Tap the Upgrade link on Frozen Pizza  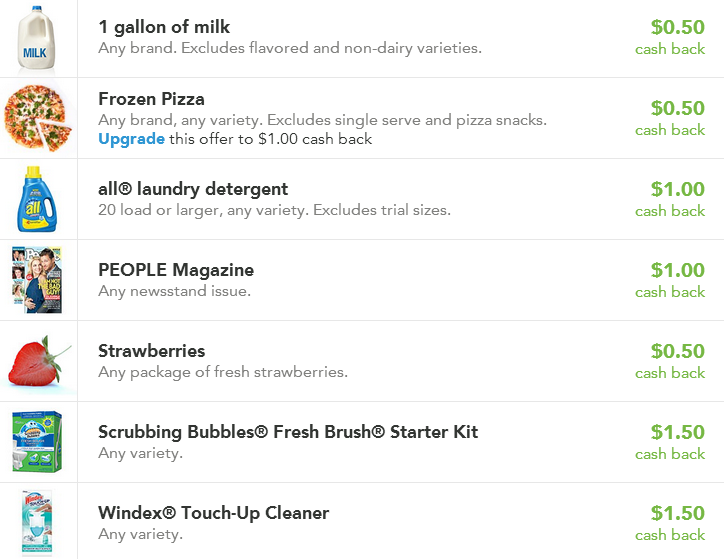point(131,139)
